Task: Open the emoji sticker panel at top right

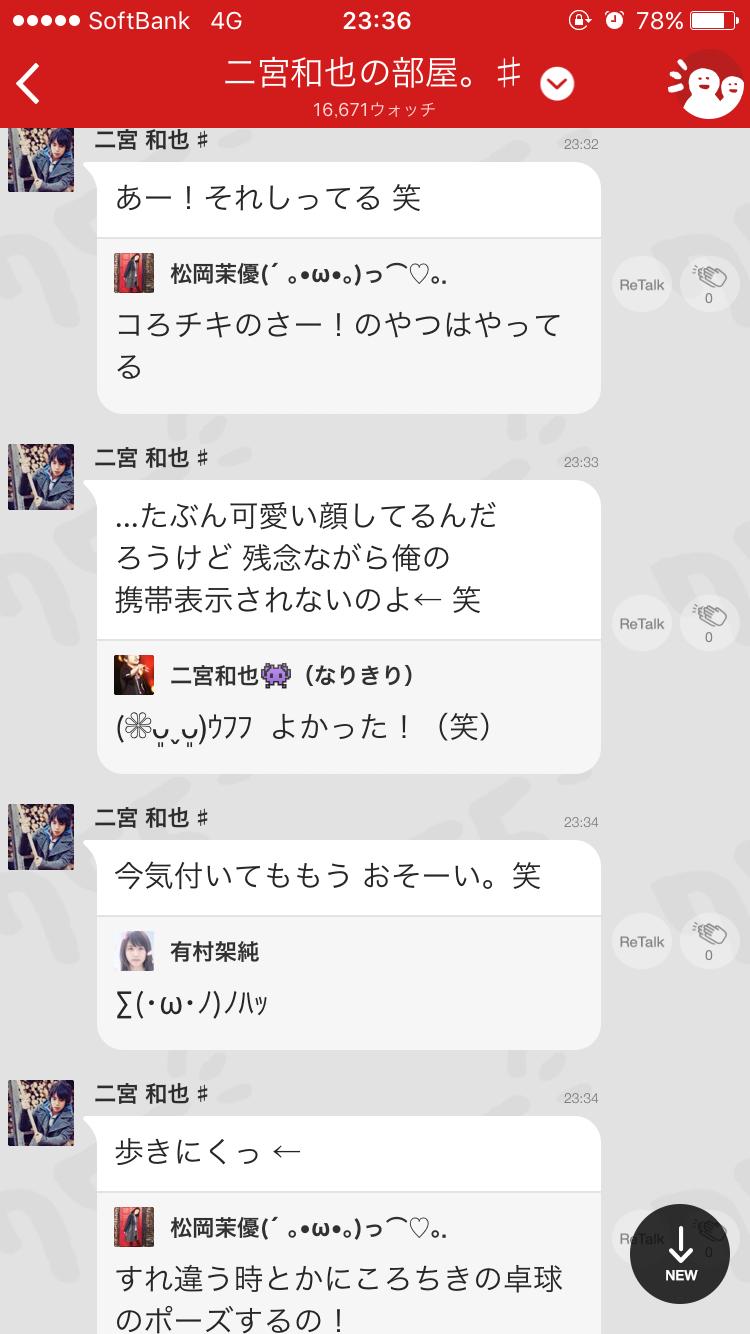Action: tap(706, 83)
